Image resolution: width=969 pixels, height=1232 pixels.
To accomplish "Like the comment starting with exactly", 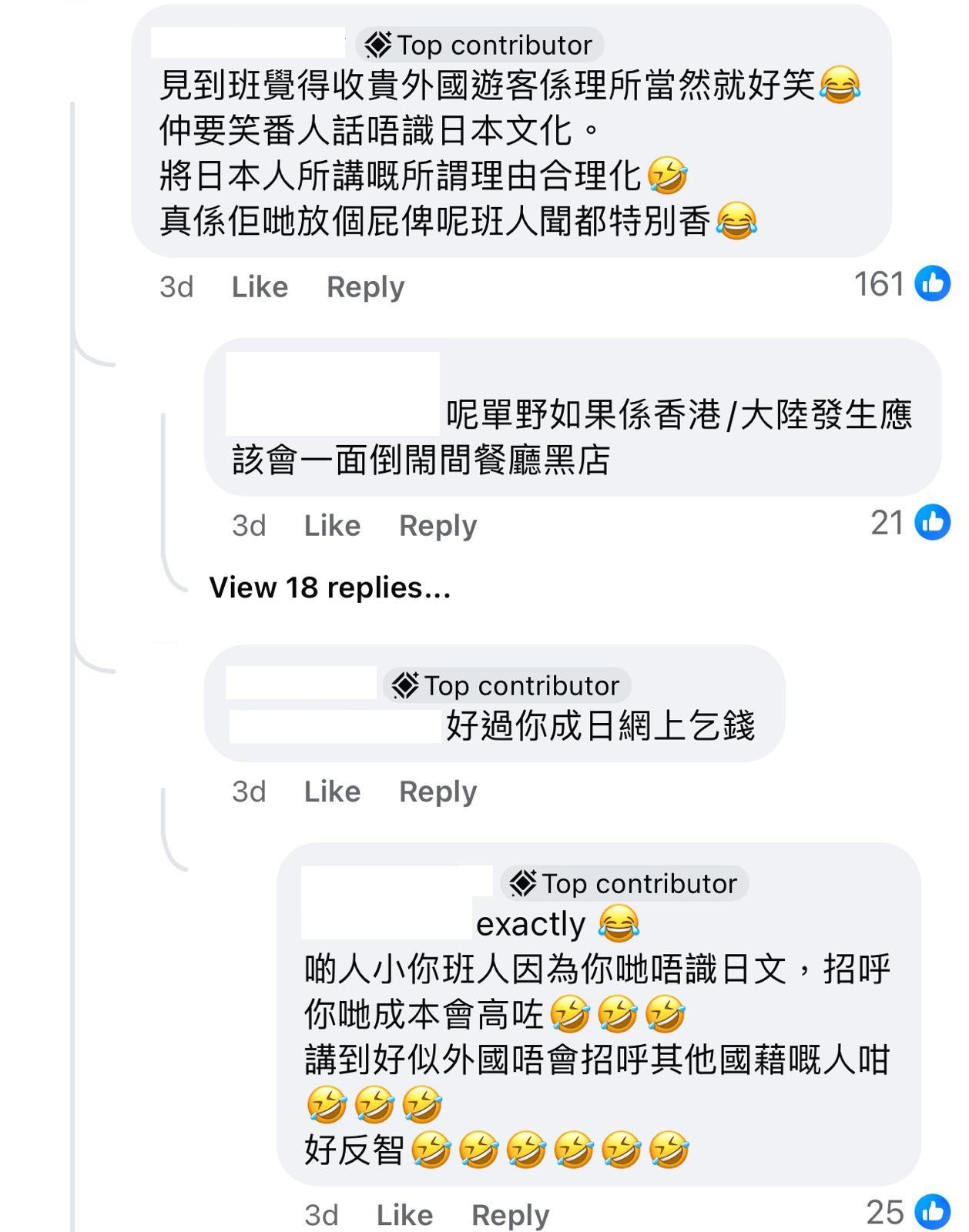I will click(x=404, y=1215).
